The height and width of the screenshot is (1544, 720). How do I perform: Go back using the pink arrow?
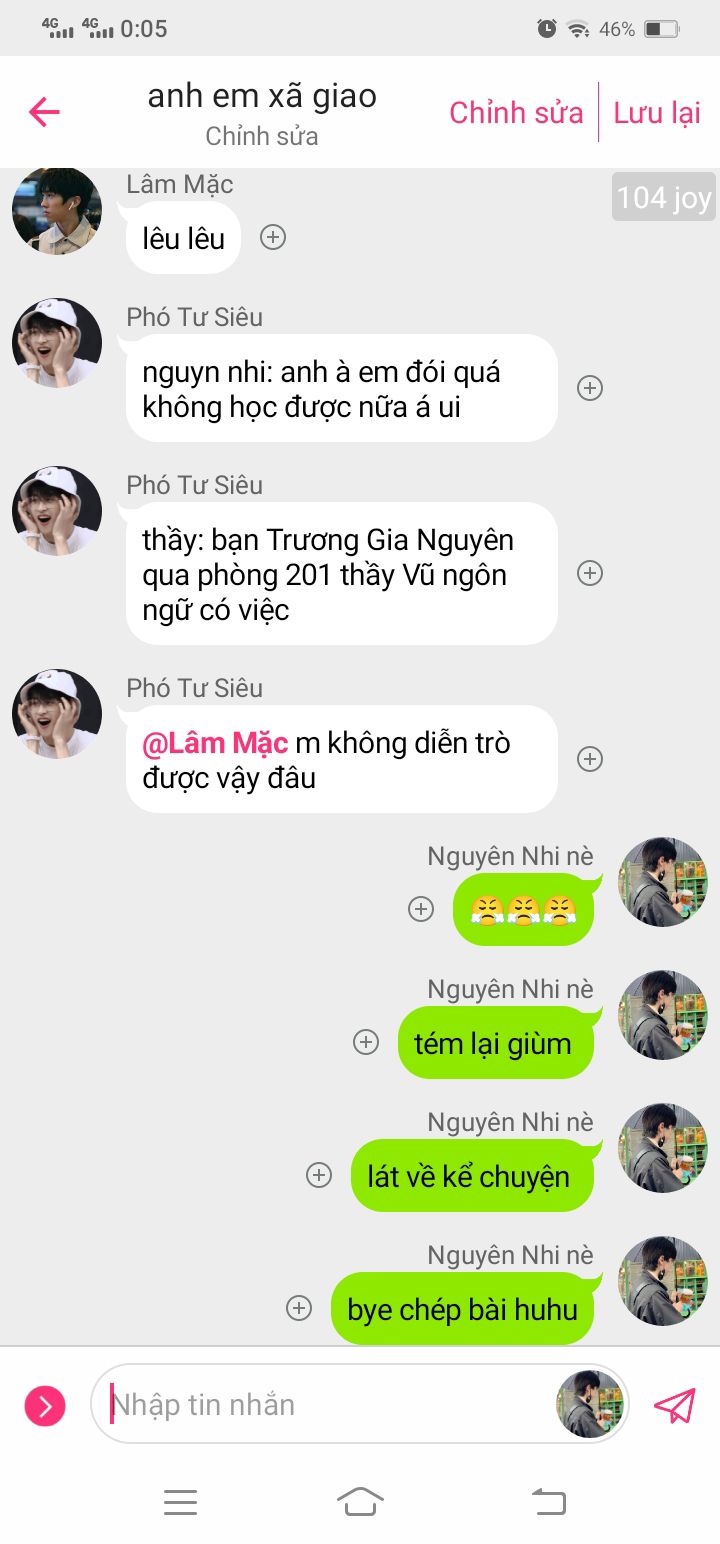point(45,112)
